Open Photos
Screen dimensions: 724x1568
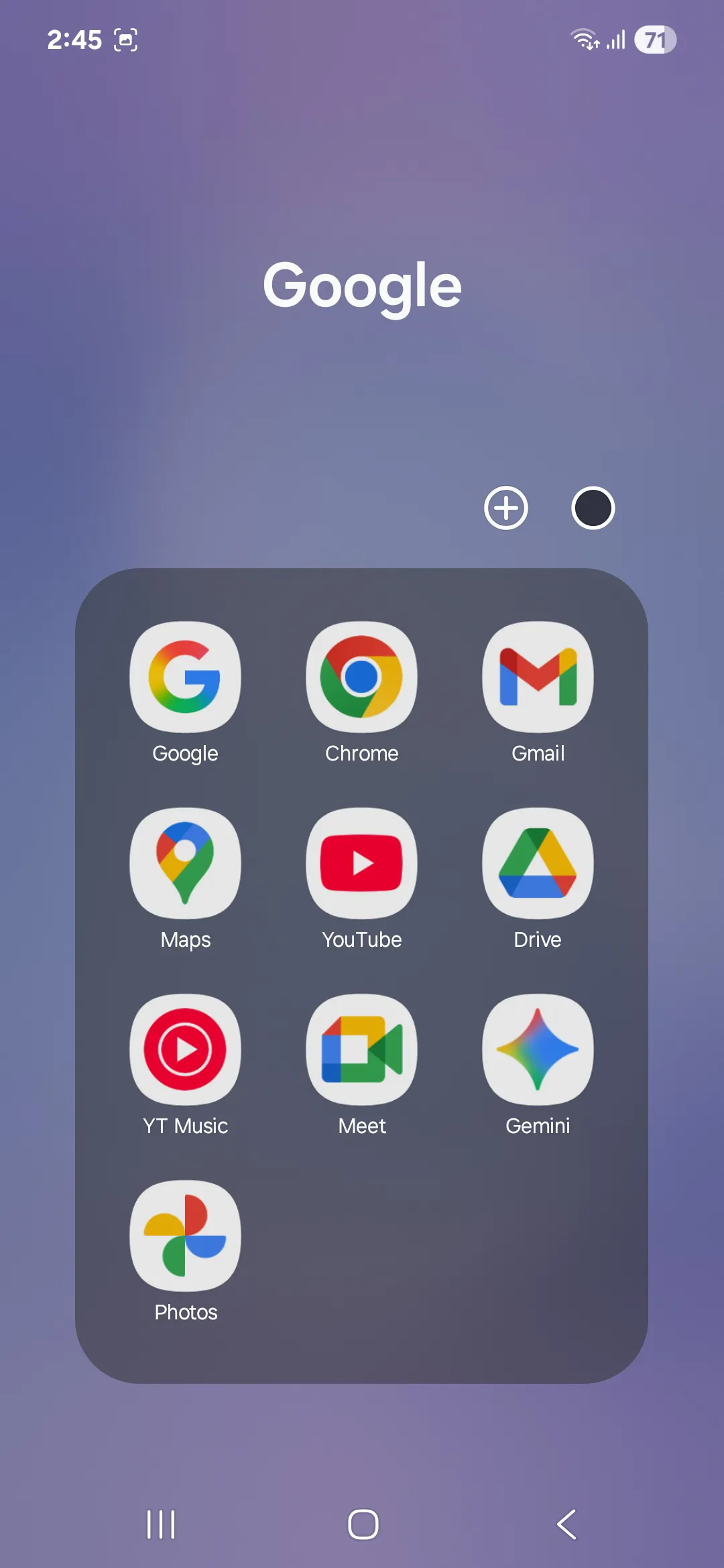185,1236
